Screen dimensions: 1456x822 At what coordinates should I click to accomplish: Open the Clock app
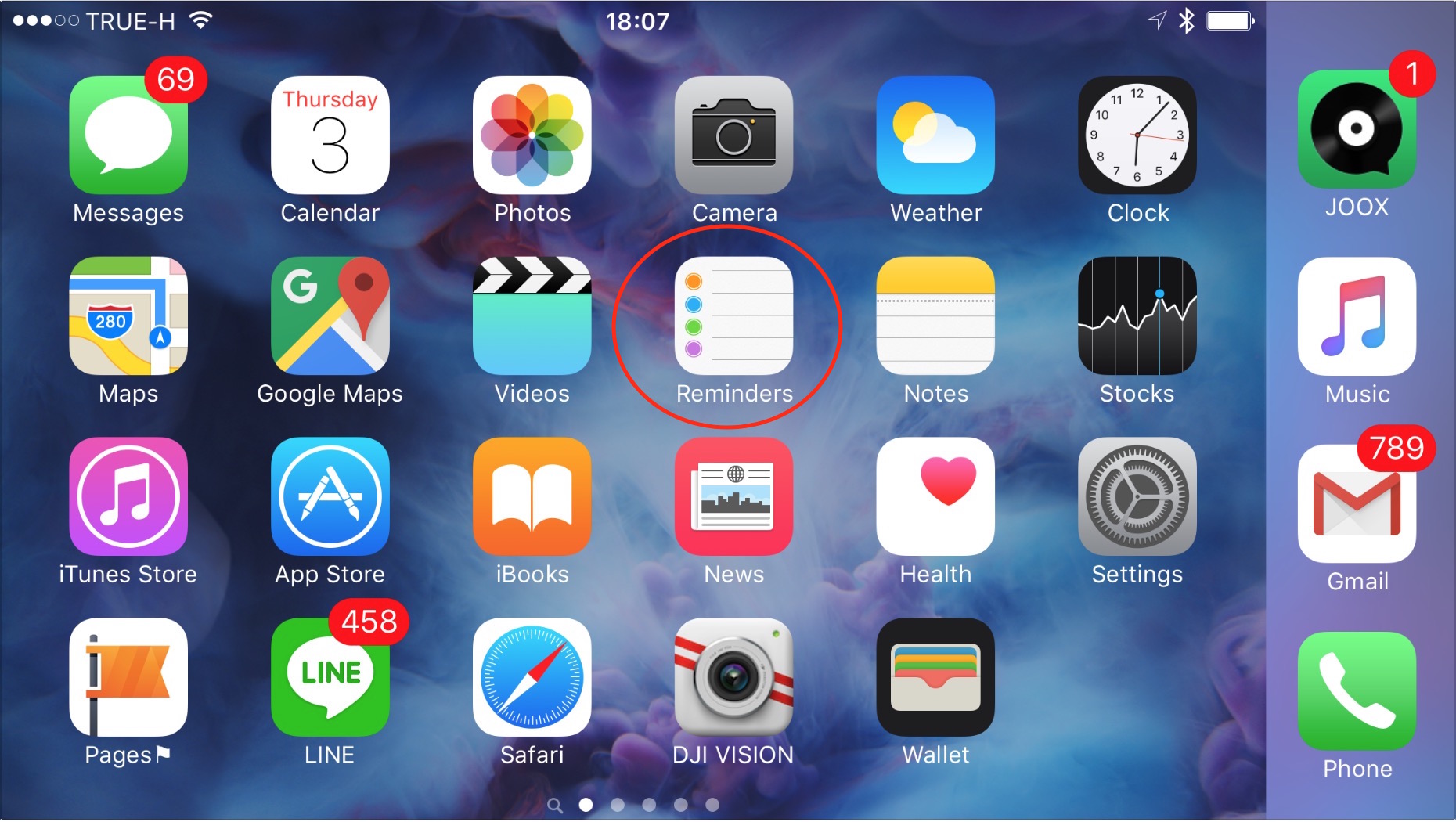[x=1137, y=135]
